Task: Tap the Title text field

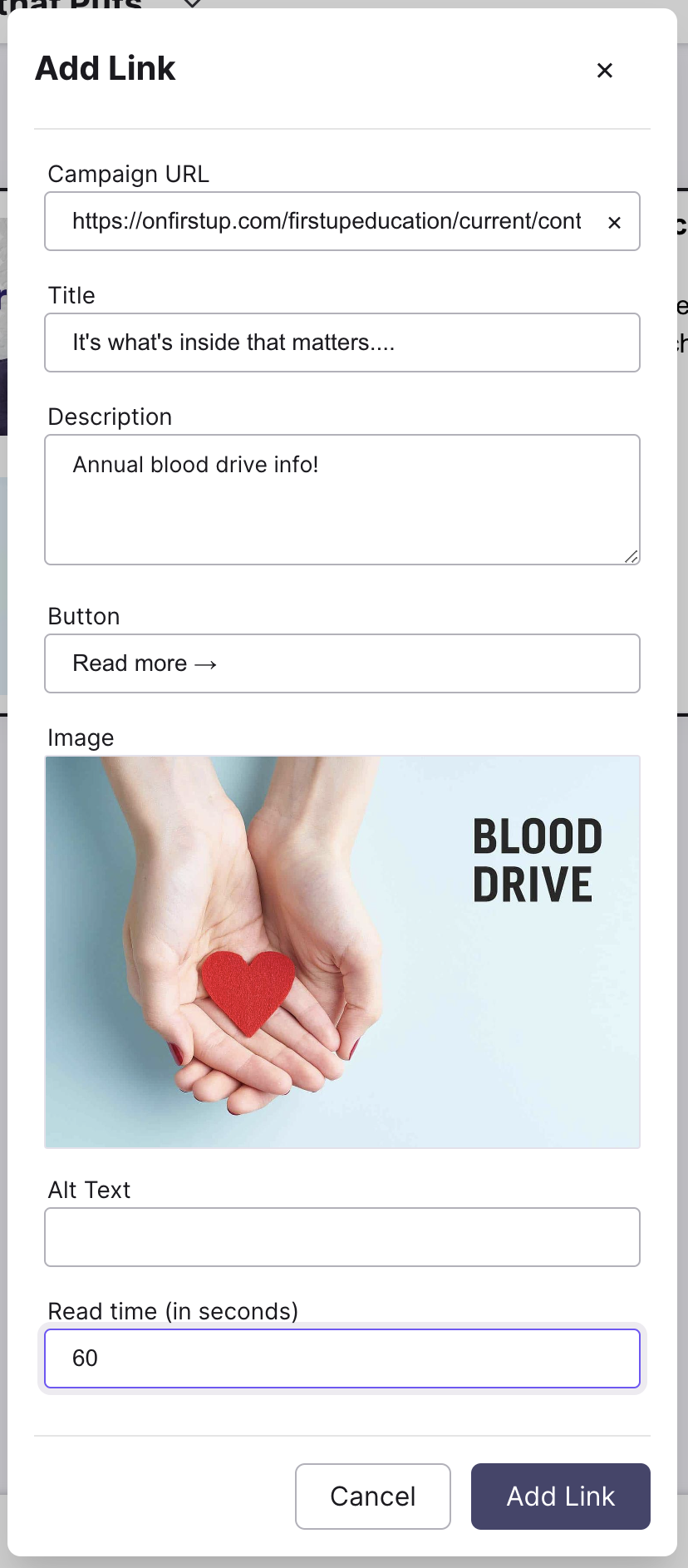Action: tap(342, 343)
